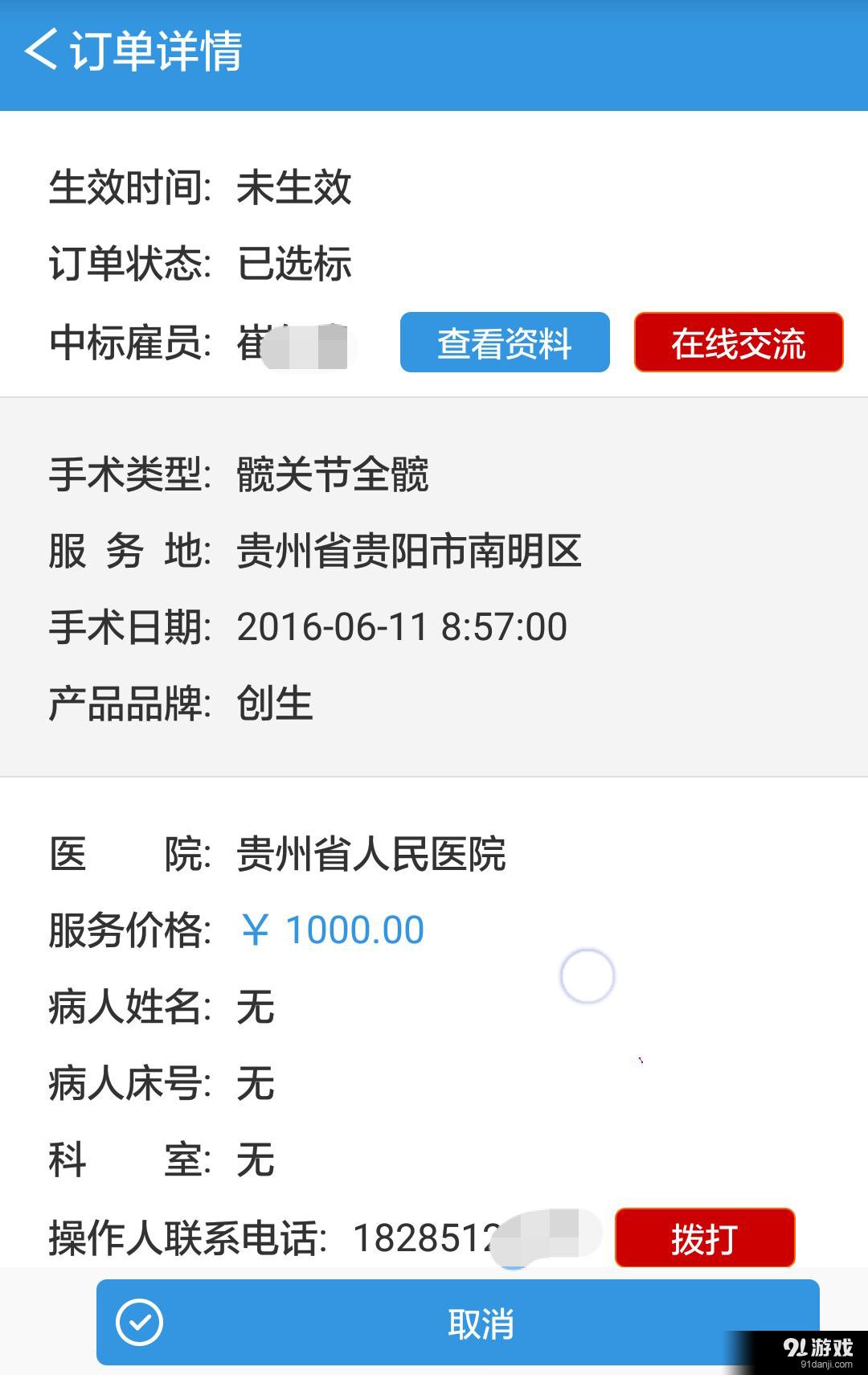This screenshot has width=868, height=1375.
Task: Tap the loading circle indicator
Action: pyautogui.click(x=586, y=975)
